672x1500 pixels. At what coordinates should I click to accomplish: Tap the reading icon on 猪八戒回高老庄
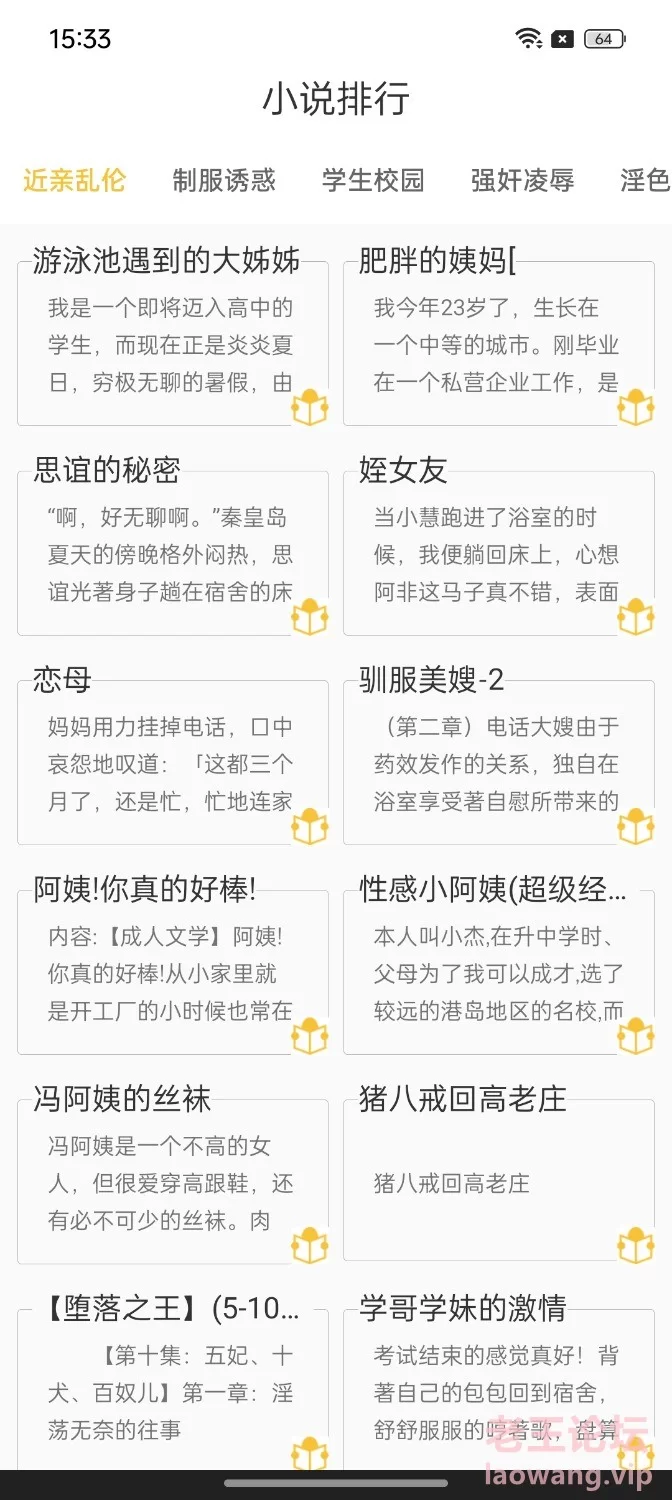(x=636, y=1245)
